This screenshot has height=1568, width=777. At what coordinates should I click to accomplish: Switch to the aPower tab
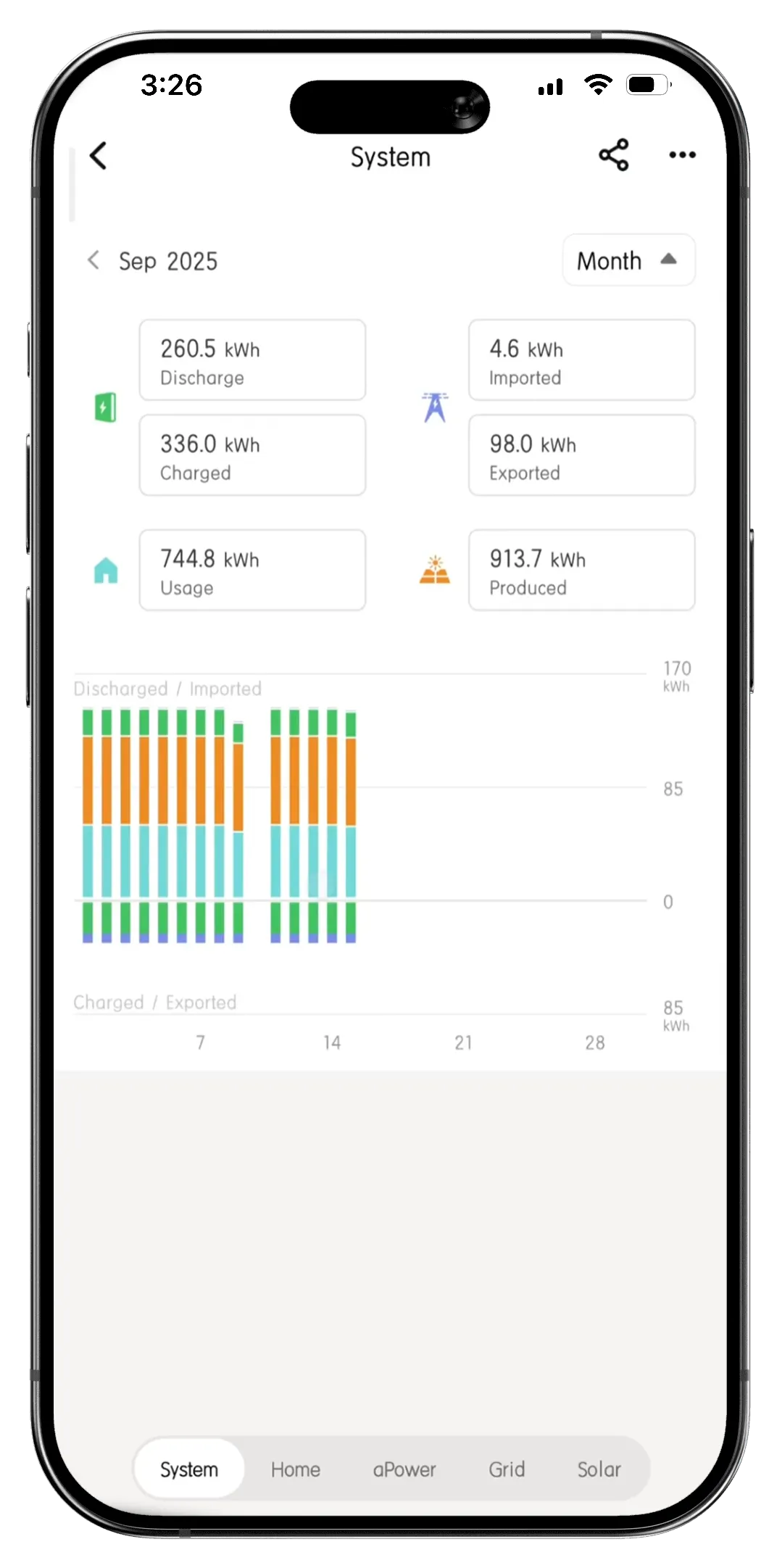(x=404, y=1469)
